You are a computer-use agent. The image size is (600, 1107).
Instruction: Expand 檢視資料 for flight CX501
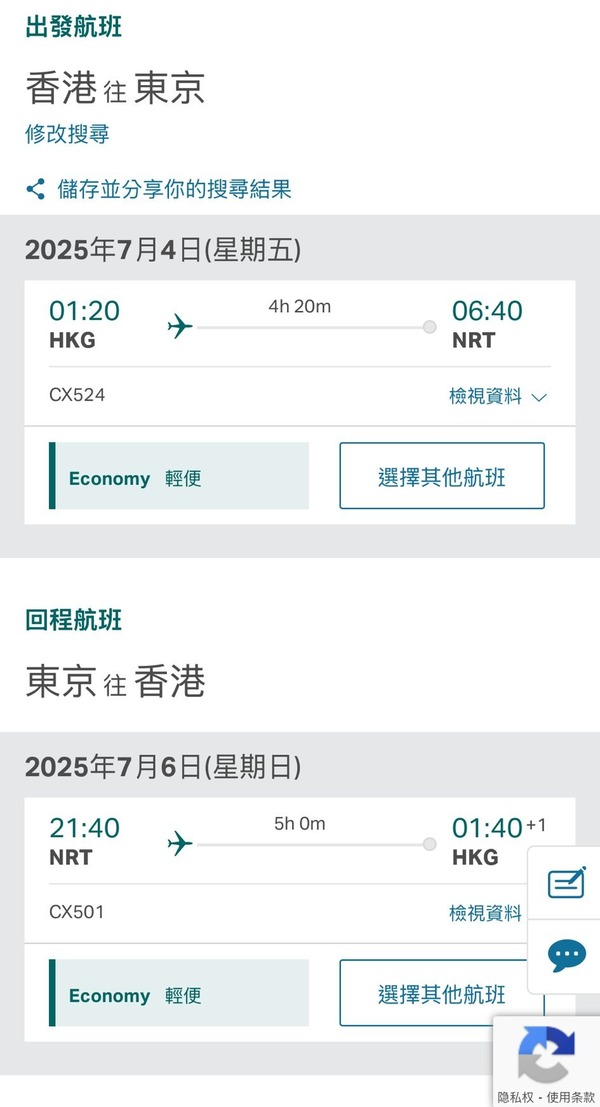click(486, 913)
